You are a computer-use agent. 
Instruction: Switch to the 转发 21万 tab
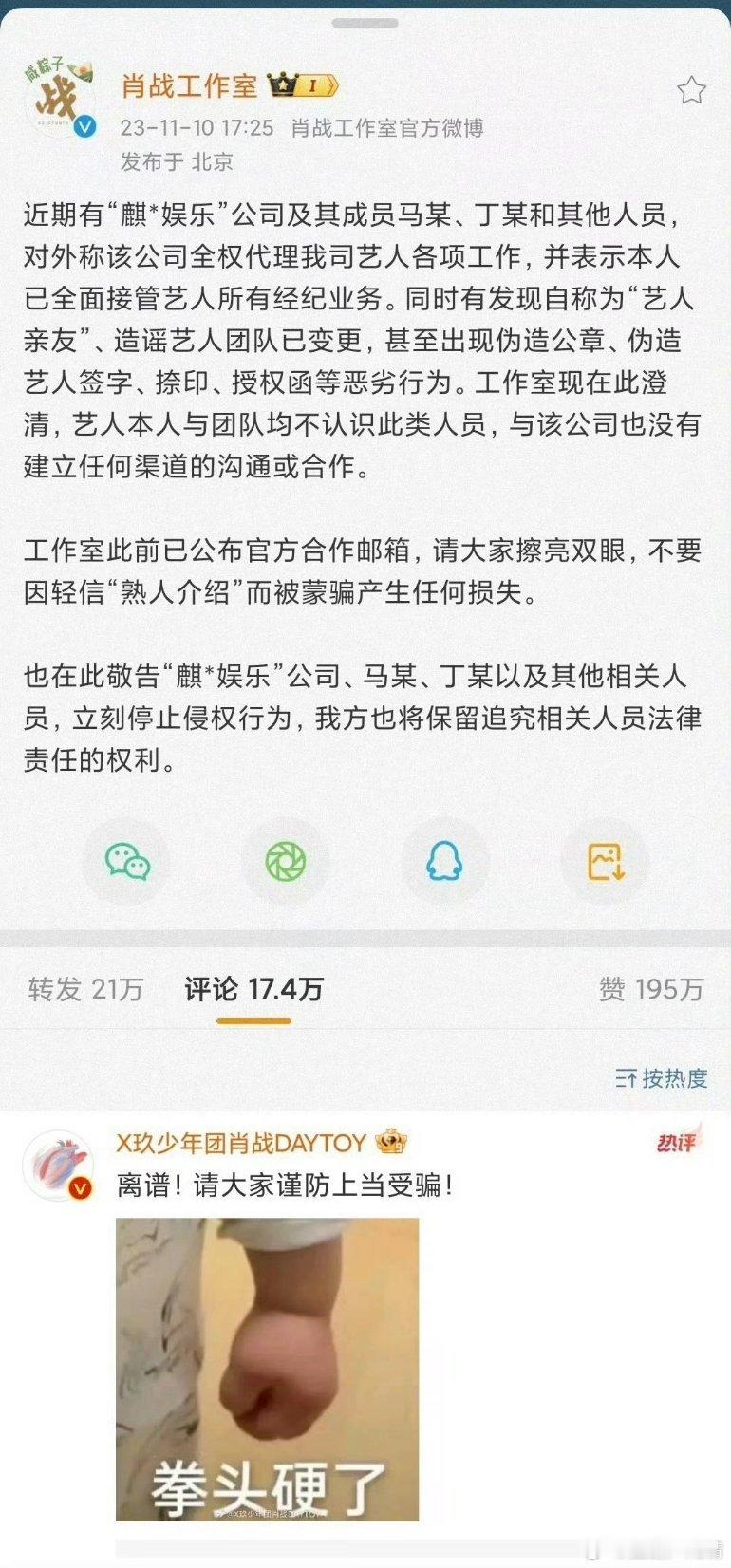tap(84, 990)
